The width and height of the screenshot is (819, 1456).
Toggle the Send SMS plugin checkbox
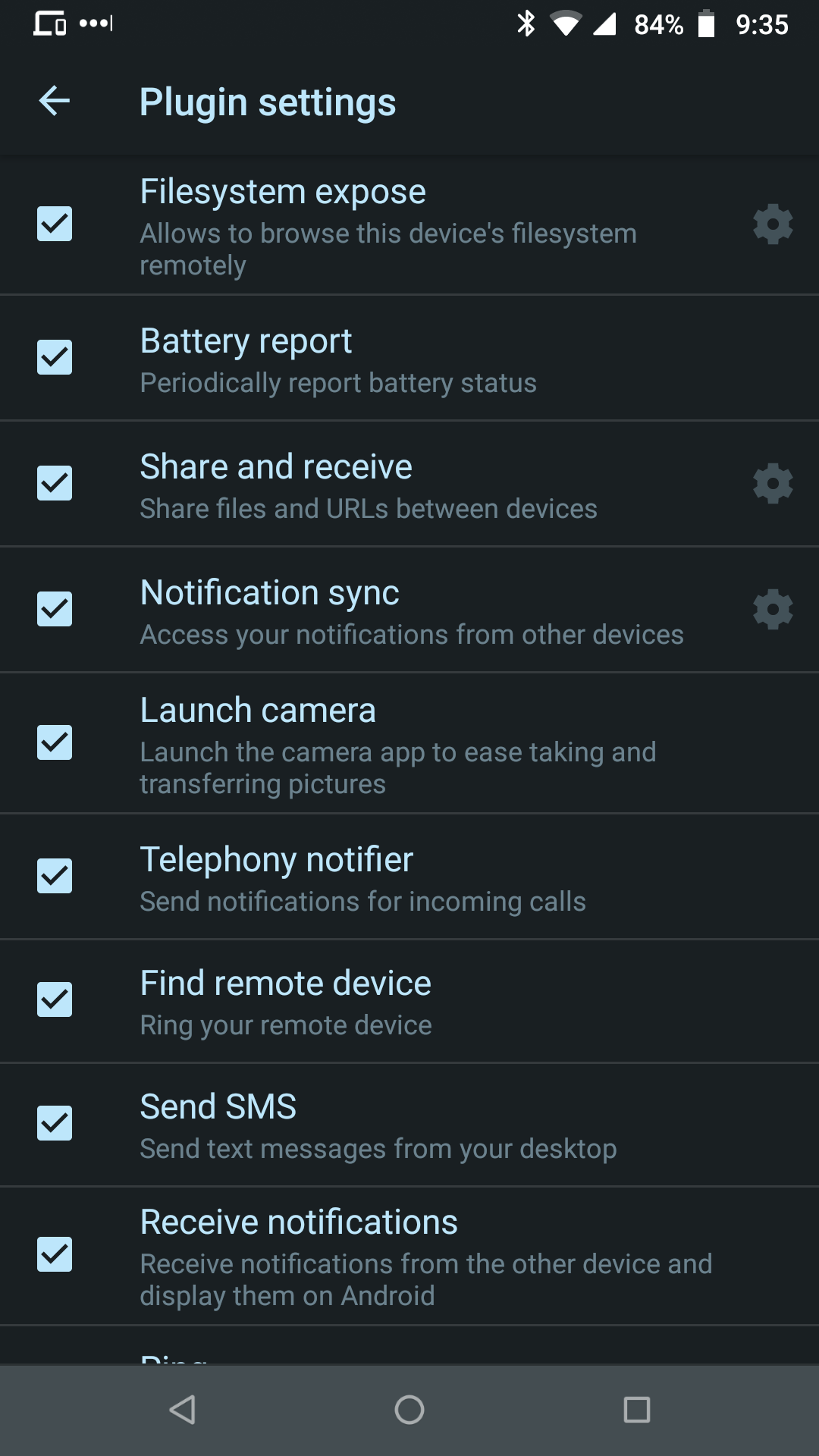[x=55, y=1123]
